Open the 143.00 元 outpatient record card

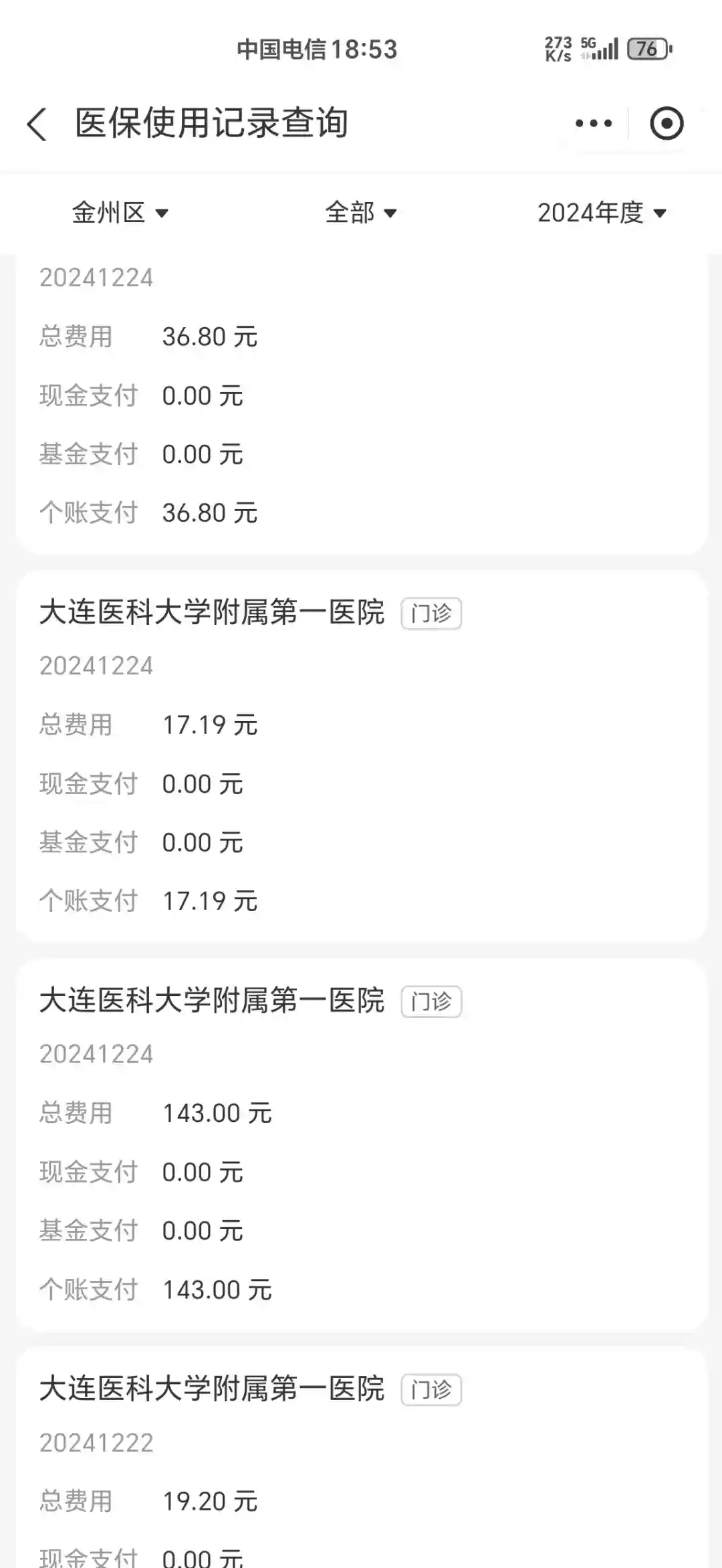[x=361, y=1144]
